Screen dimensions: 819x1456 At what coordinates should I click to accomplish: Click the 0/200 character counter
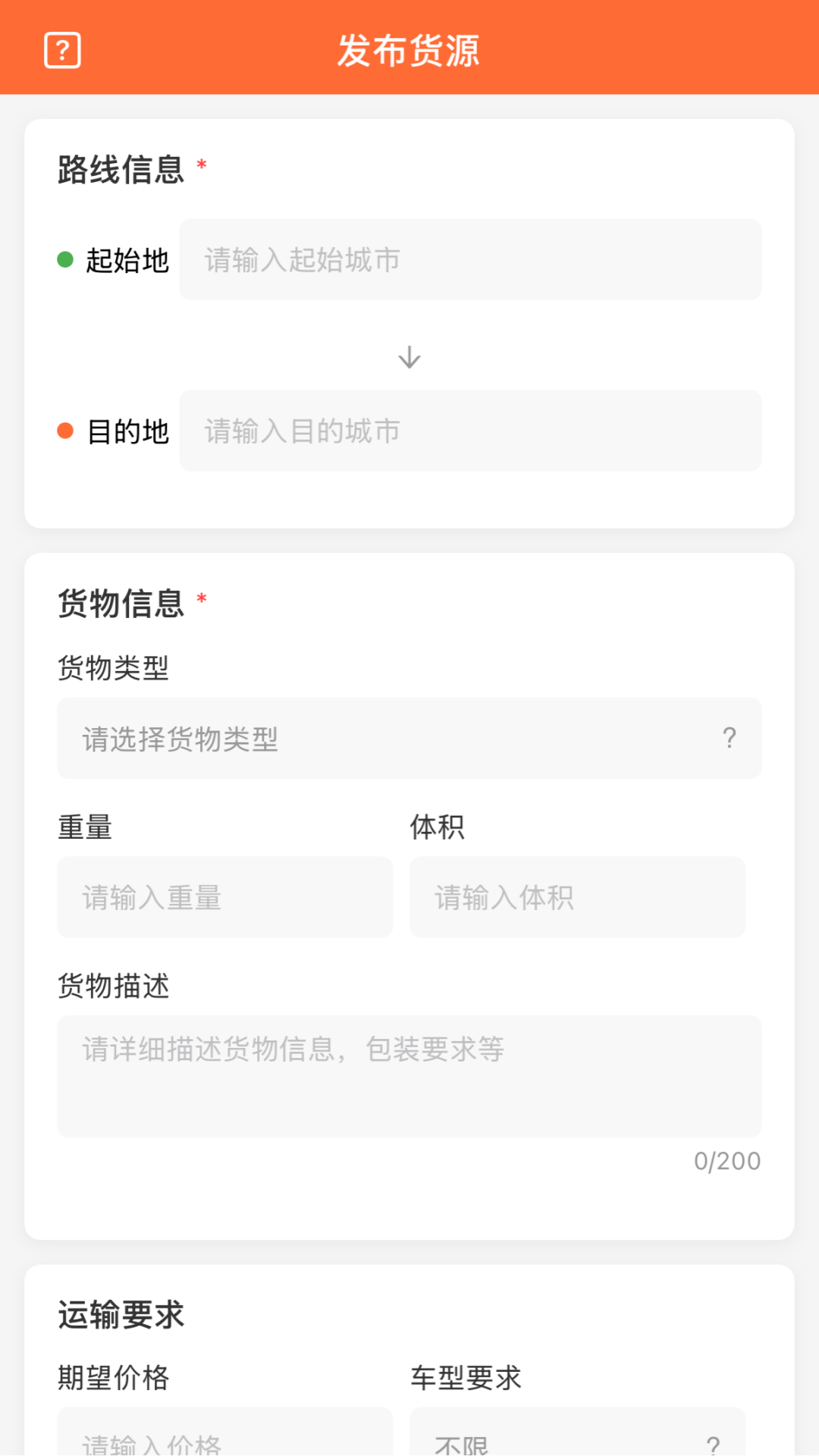tap(727, 1160)
